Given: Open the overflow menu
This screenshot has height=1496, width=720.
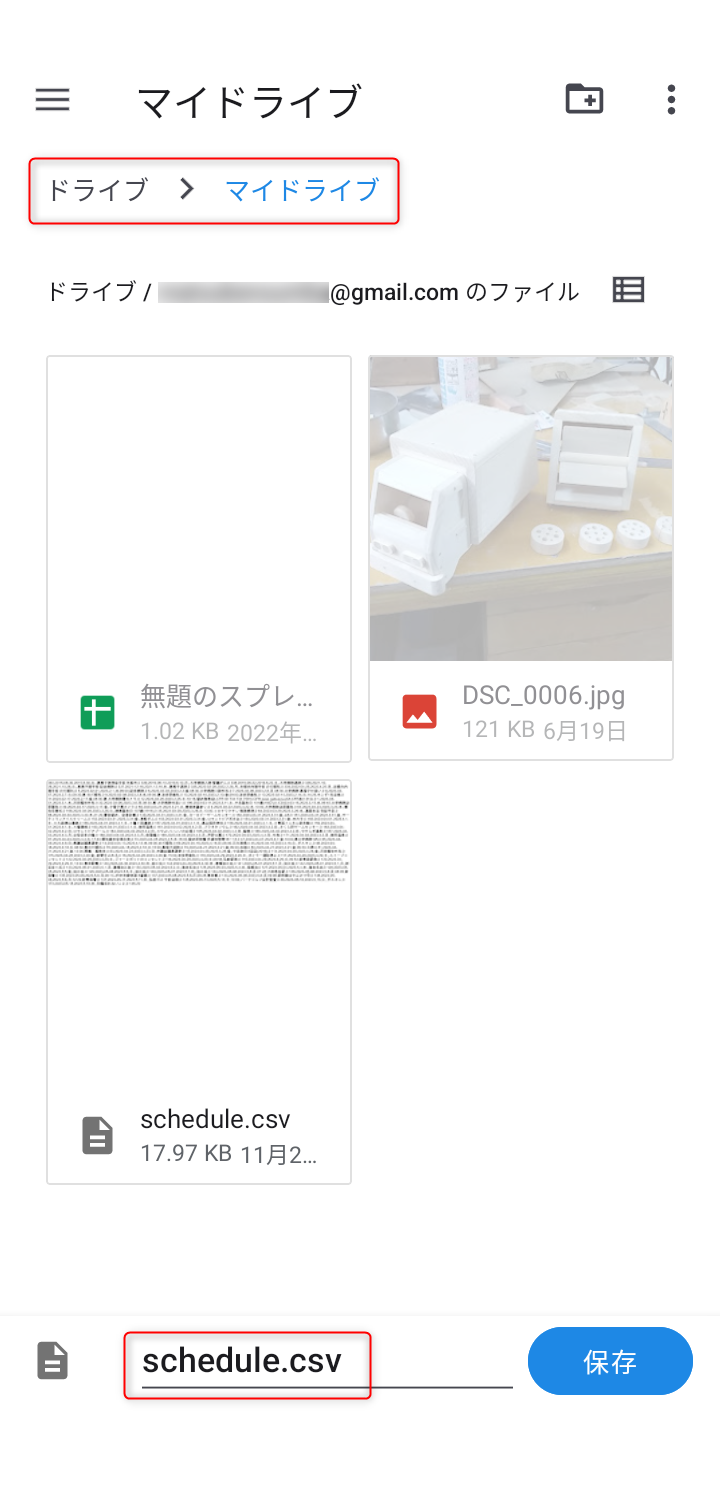Looking at the screenshot, I should click(671, 99).
